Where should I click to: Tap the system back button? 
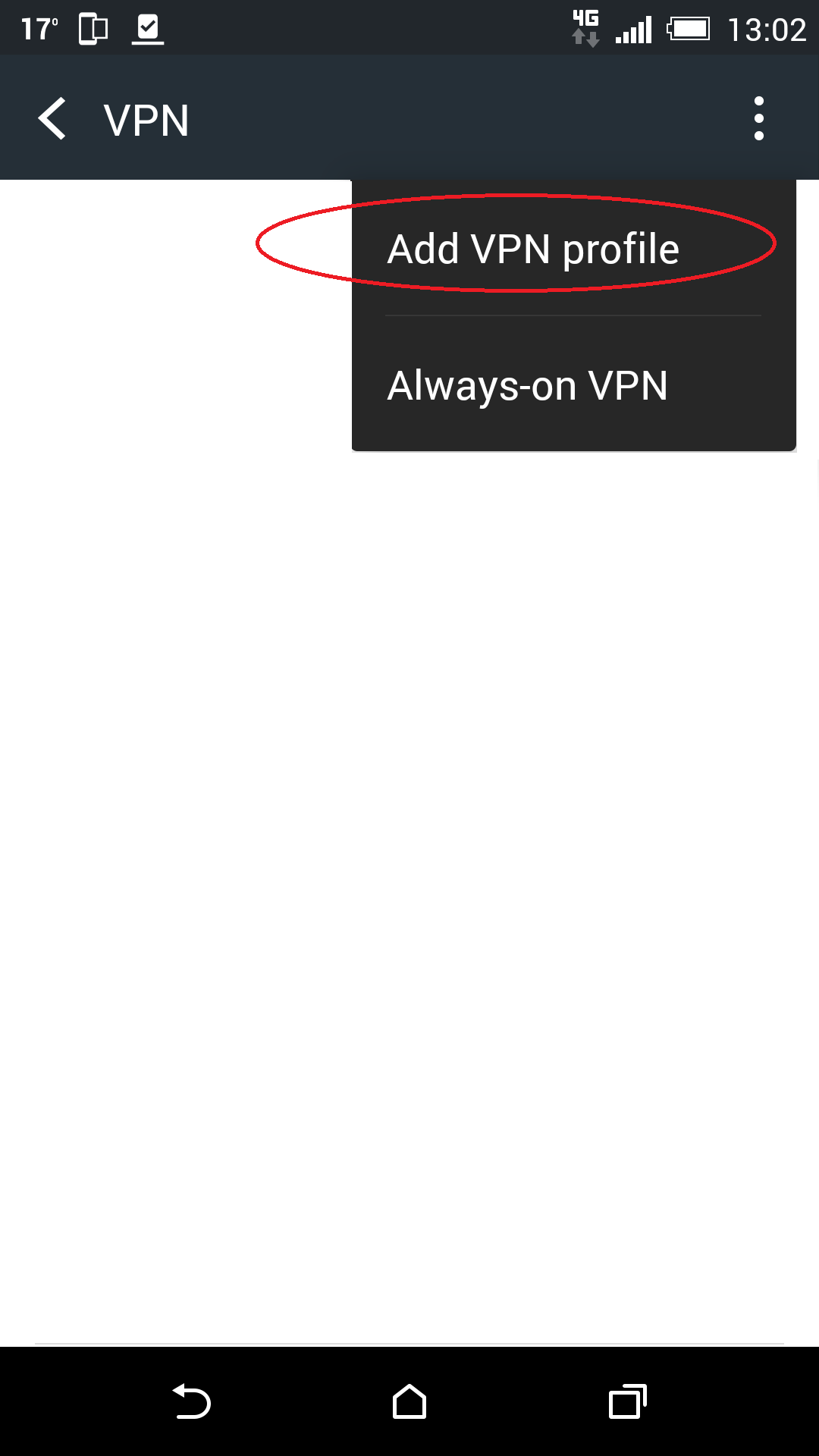click(191, 1401)
